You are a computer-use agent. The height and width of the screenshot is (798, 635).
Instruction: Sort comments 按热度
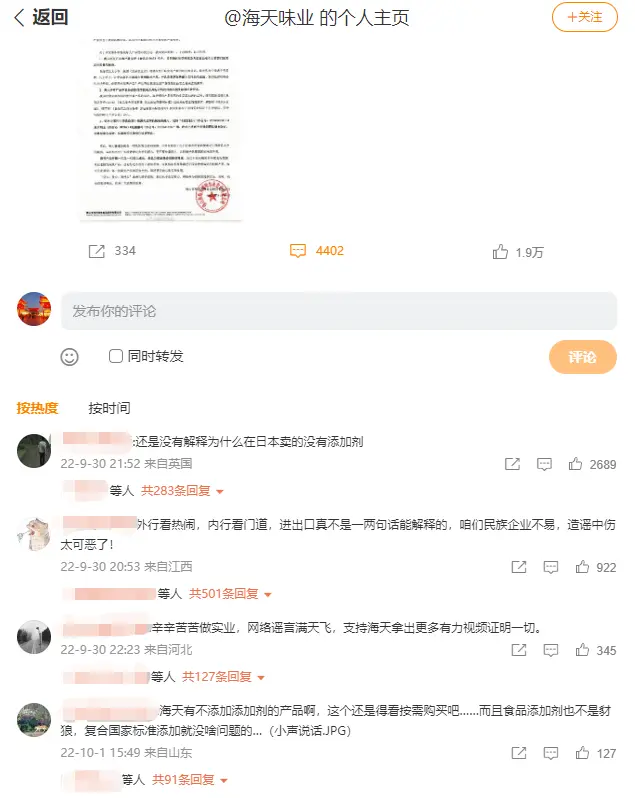pyautogui.click(x=37, y=408)
